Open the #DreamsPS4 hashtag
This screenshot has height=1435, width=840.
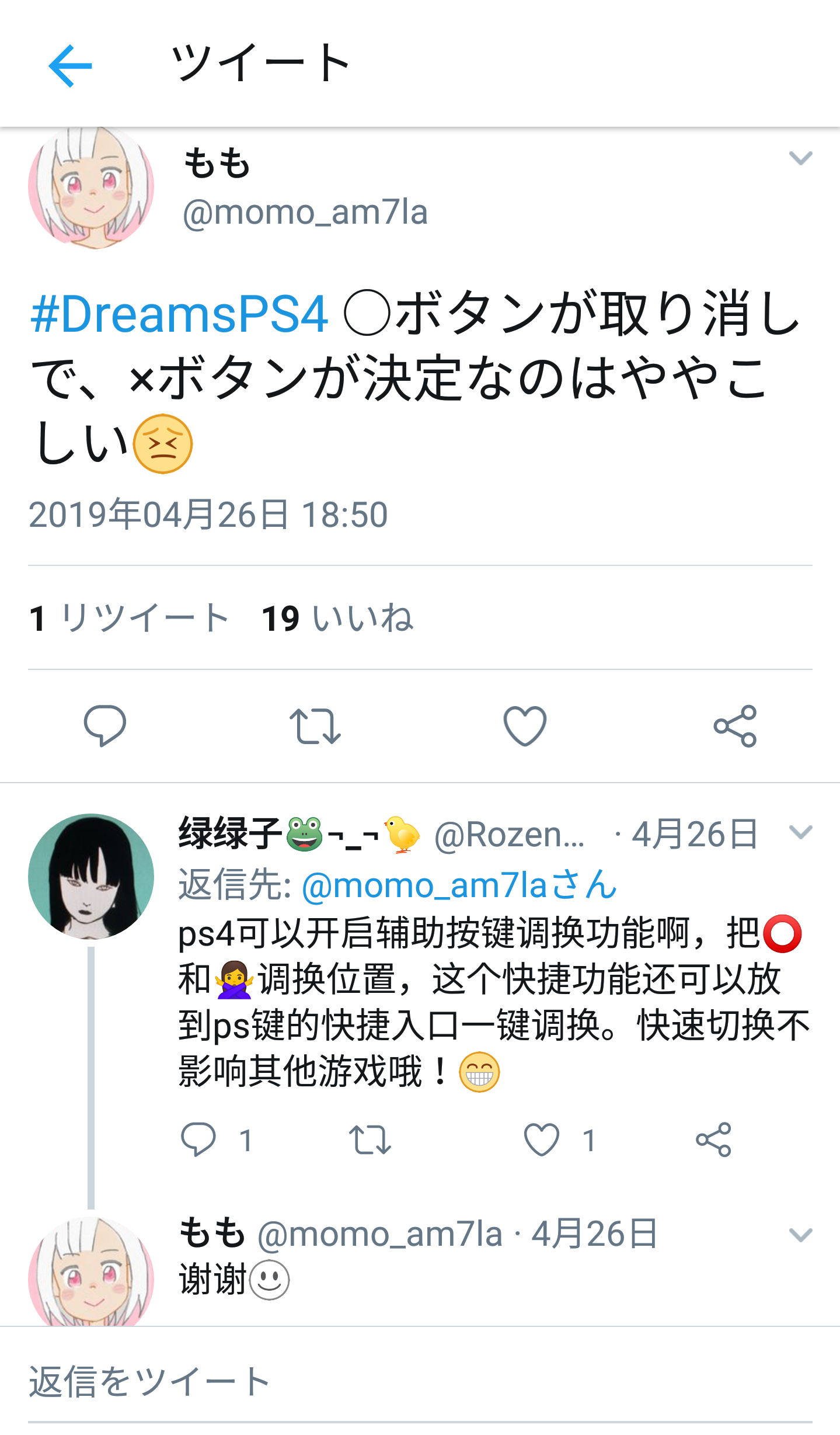tap(179, 314)
